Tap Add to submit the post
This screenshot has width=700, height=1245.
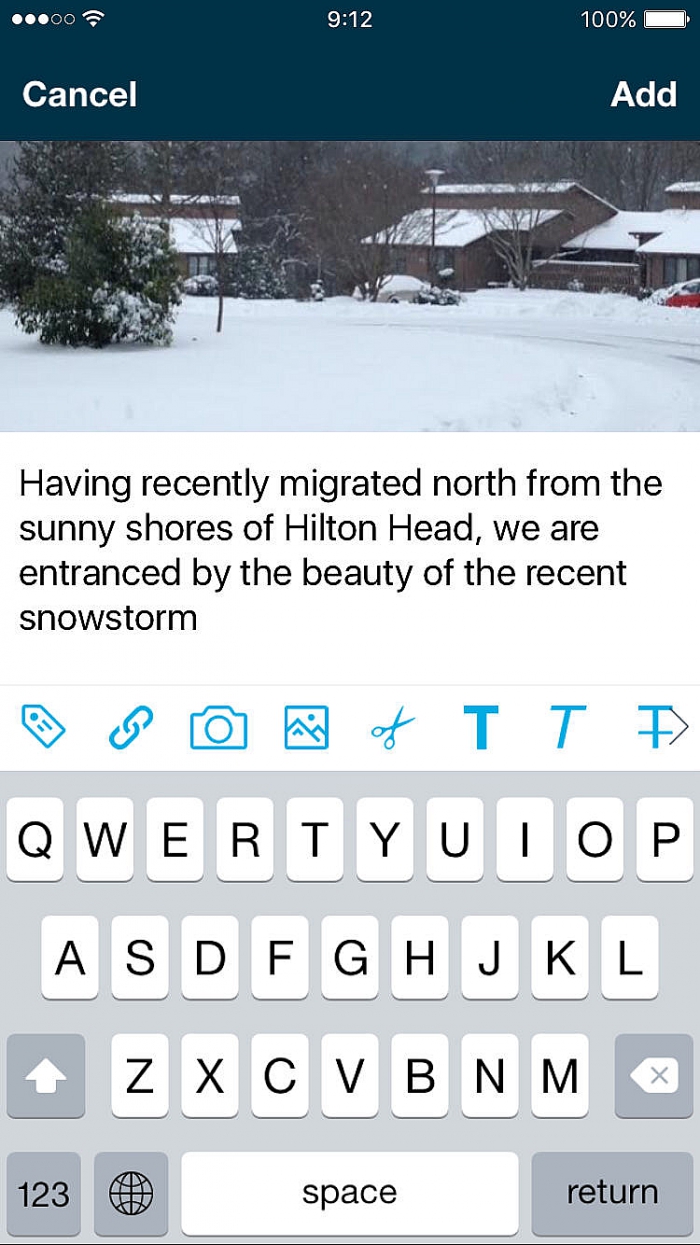(x=643, y=94)
